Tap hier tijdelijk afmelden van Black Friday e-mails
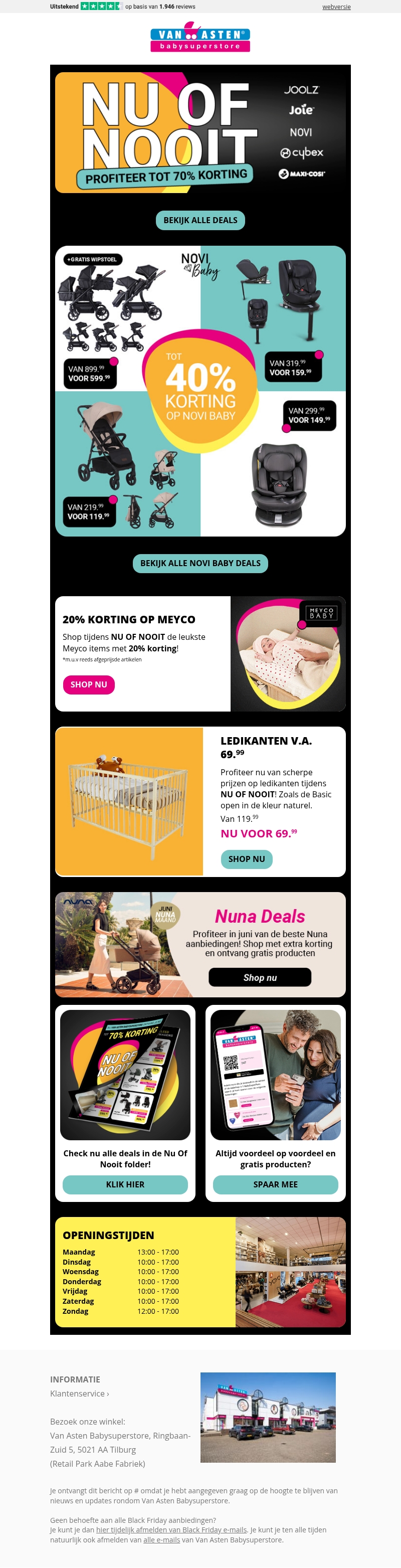 click(x=171, y=1530)
